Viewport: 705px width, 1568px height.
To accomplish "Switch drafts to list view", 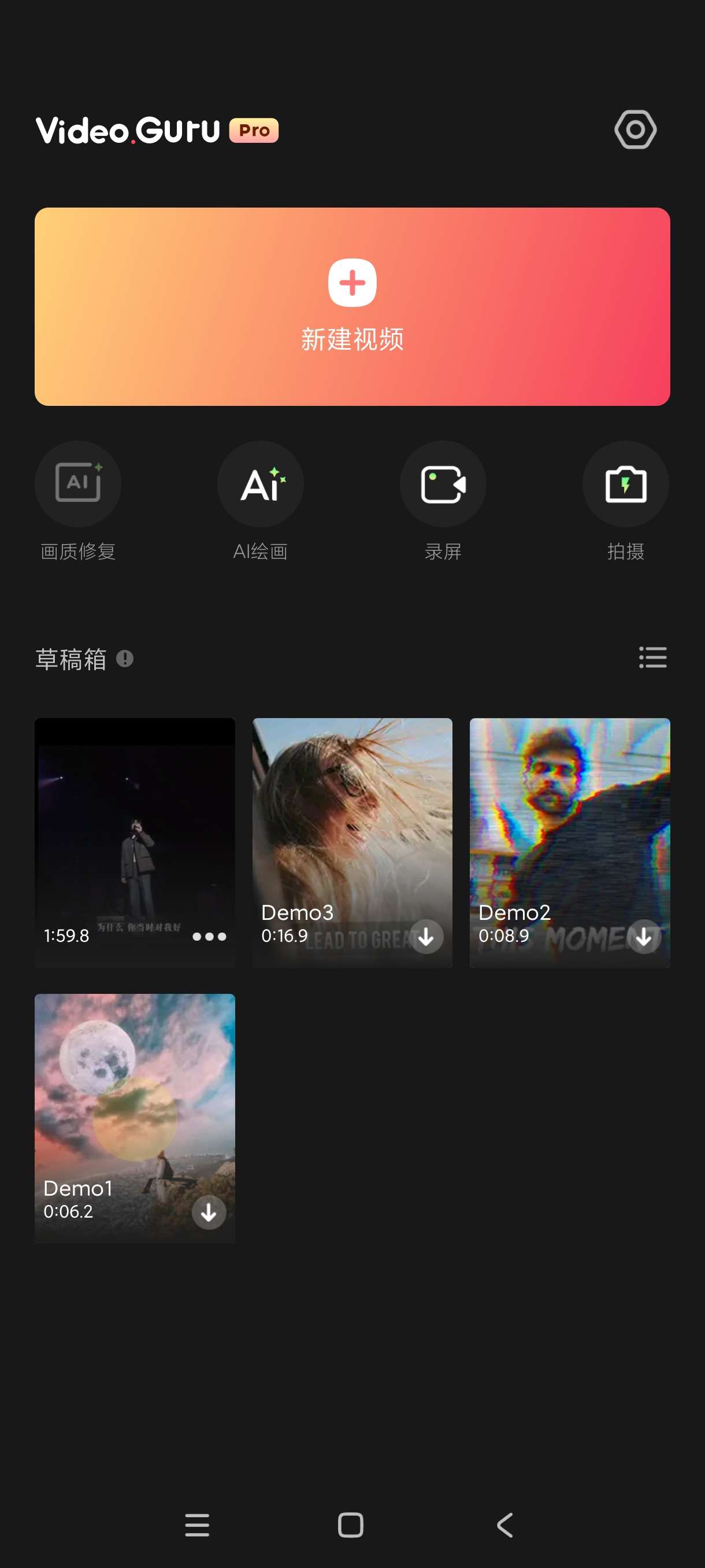I will pos(652,657).
